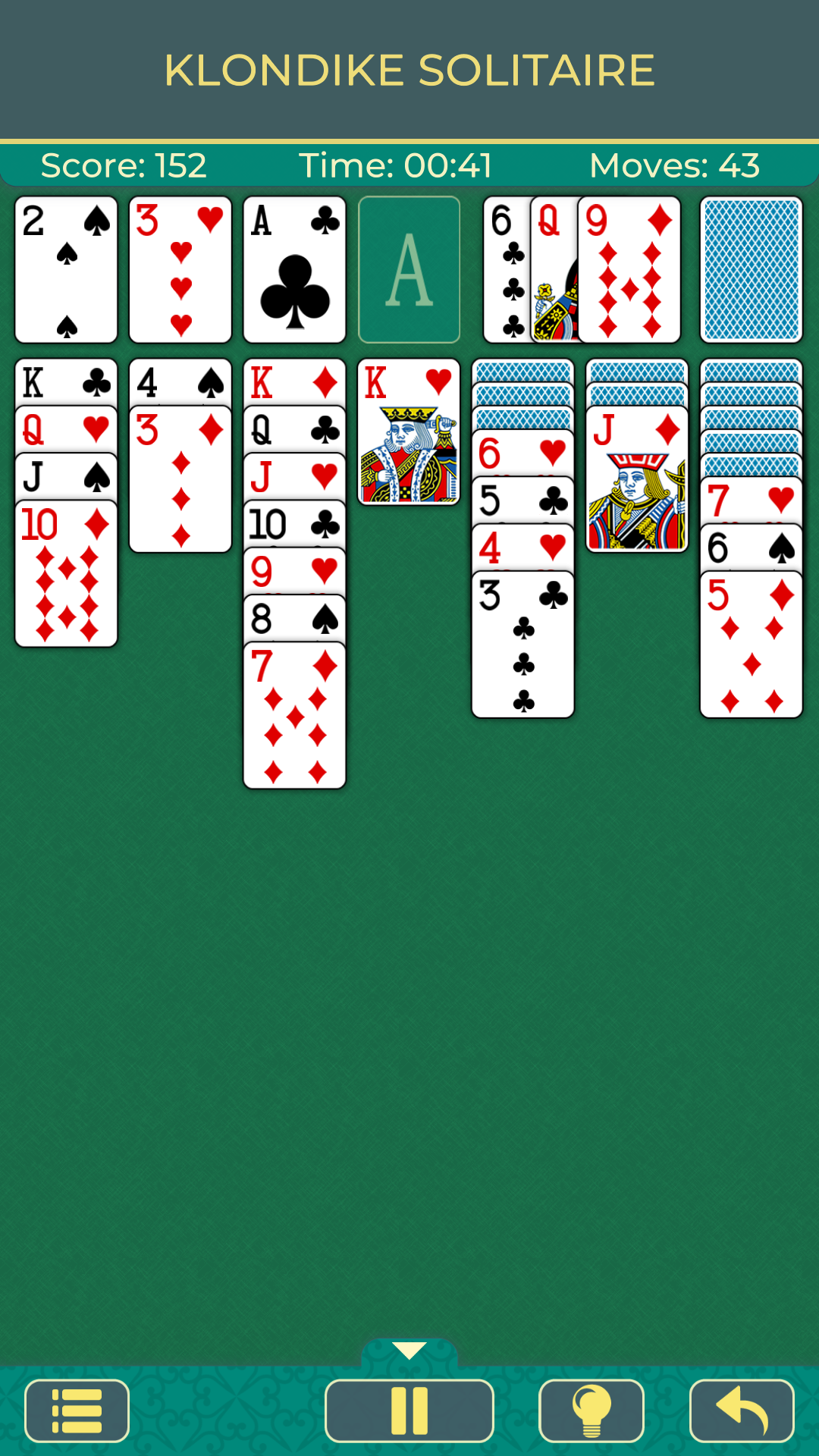Pause the game

409,1410
